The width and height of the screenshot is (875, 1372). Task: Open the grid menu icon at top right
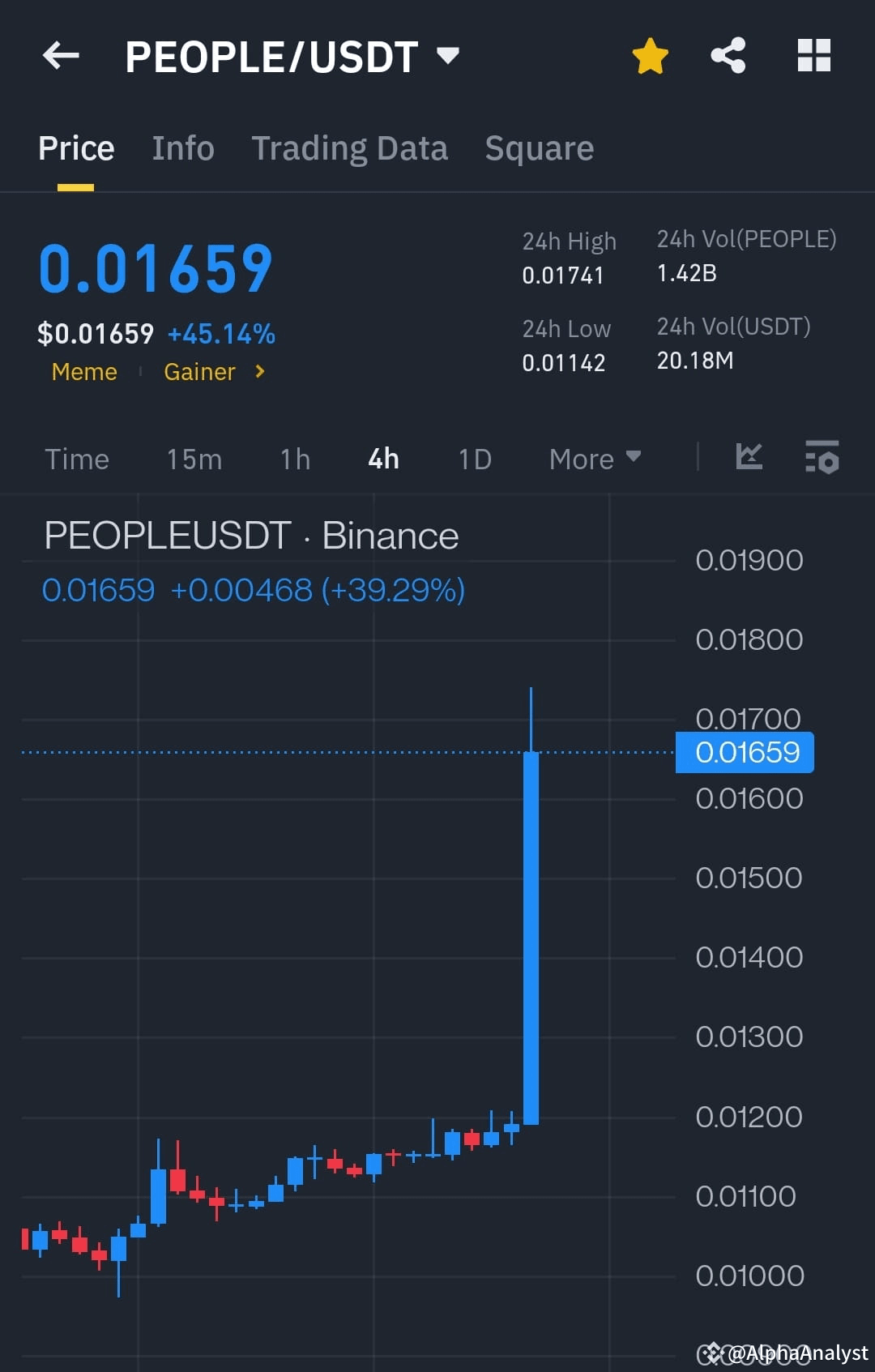[813, 55]
